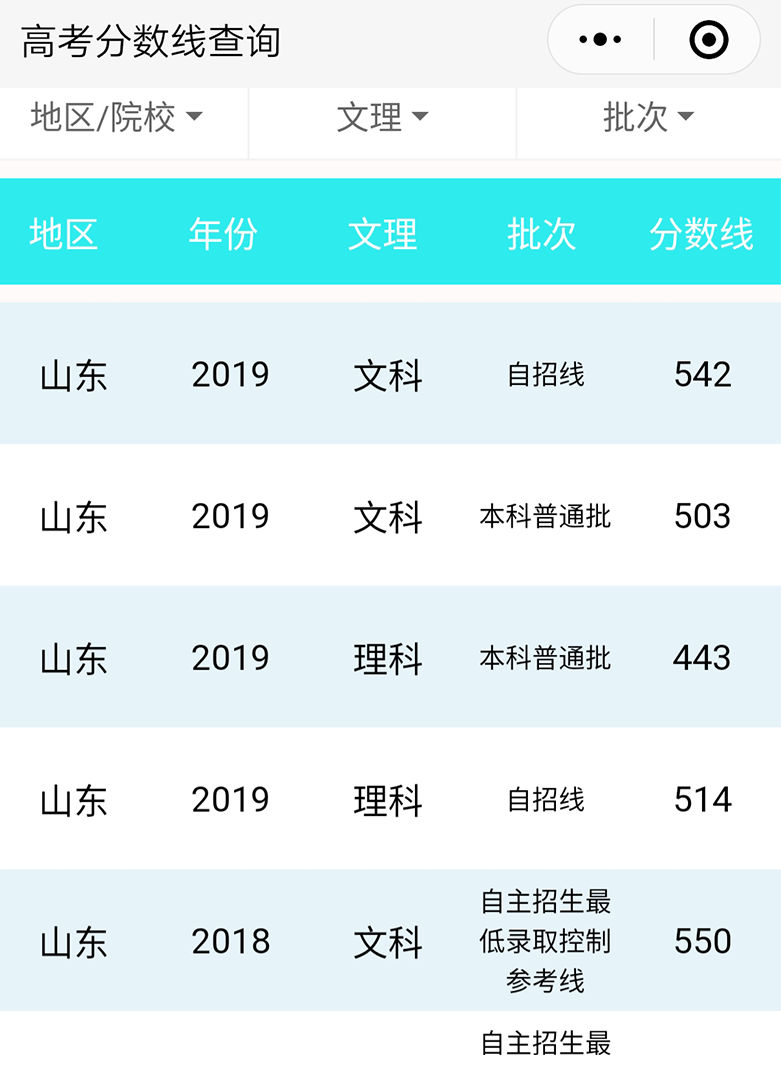Open the mini program more options menu
Viewport: 781px width, 1089px height.
click(600, 40)
